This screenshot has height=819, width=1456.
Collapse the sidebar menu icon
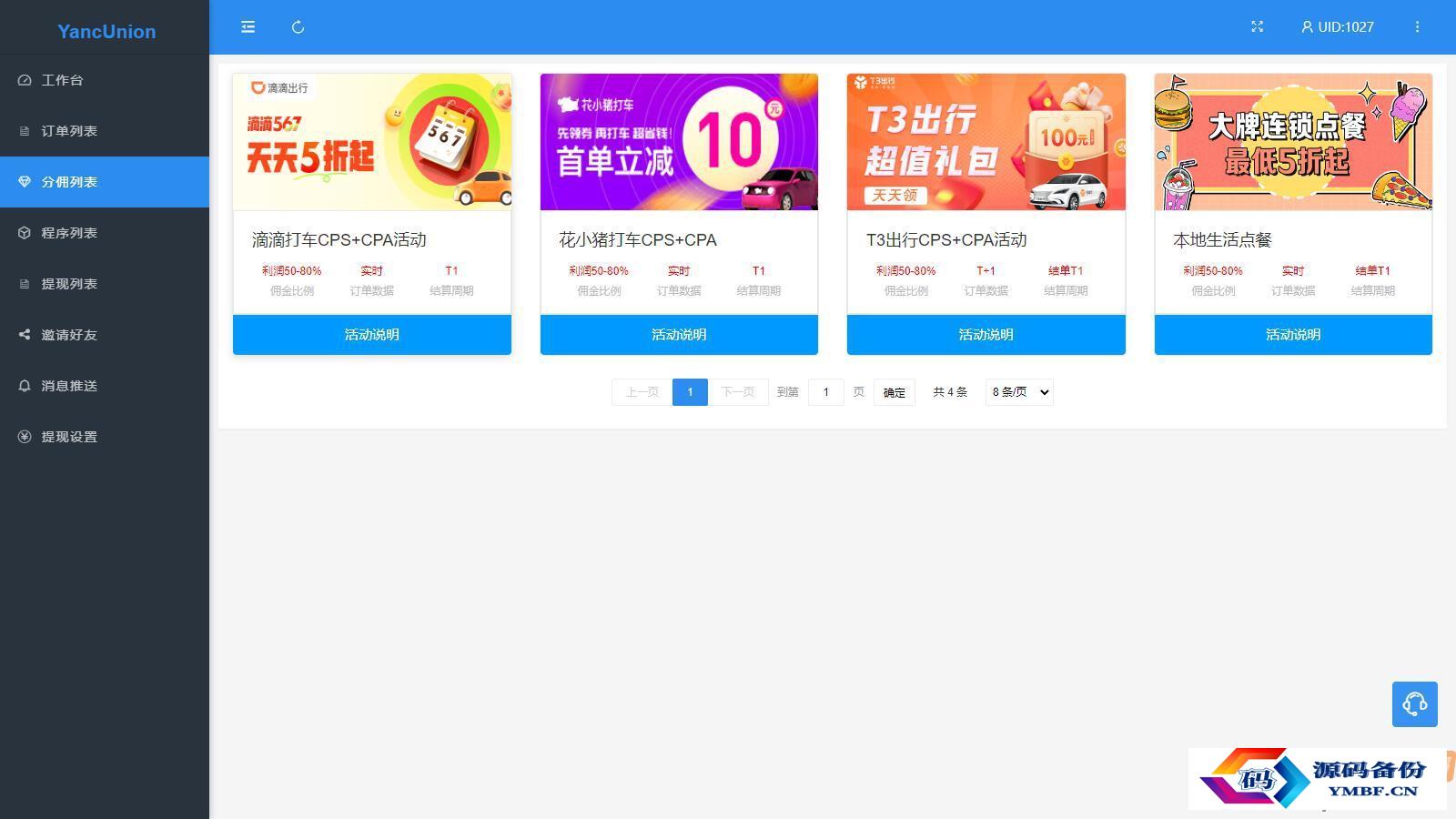click(248, 27)
